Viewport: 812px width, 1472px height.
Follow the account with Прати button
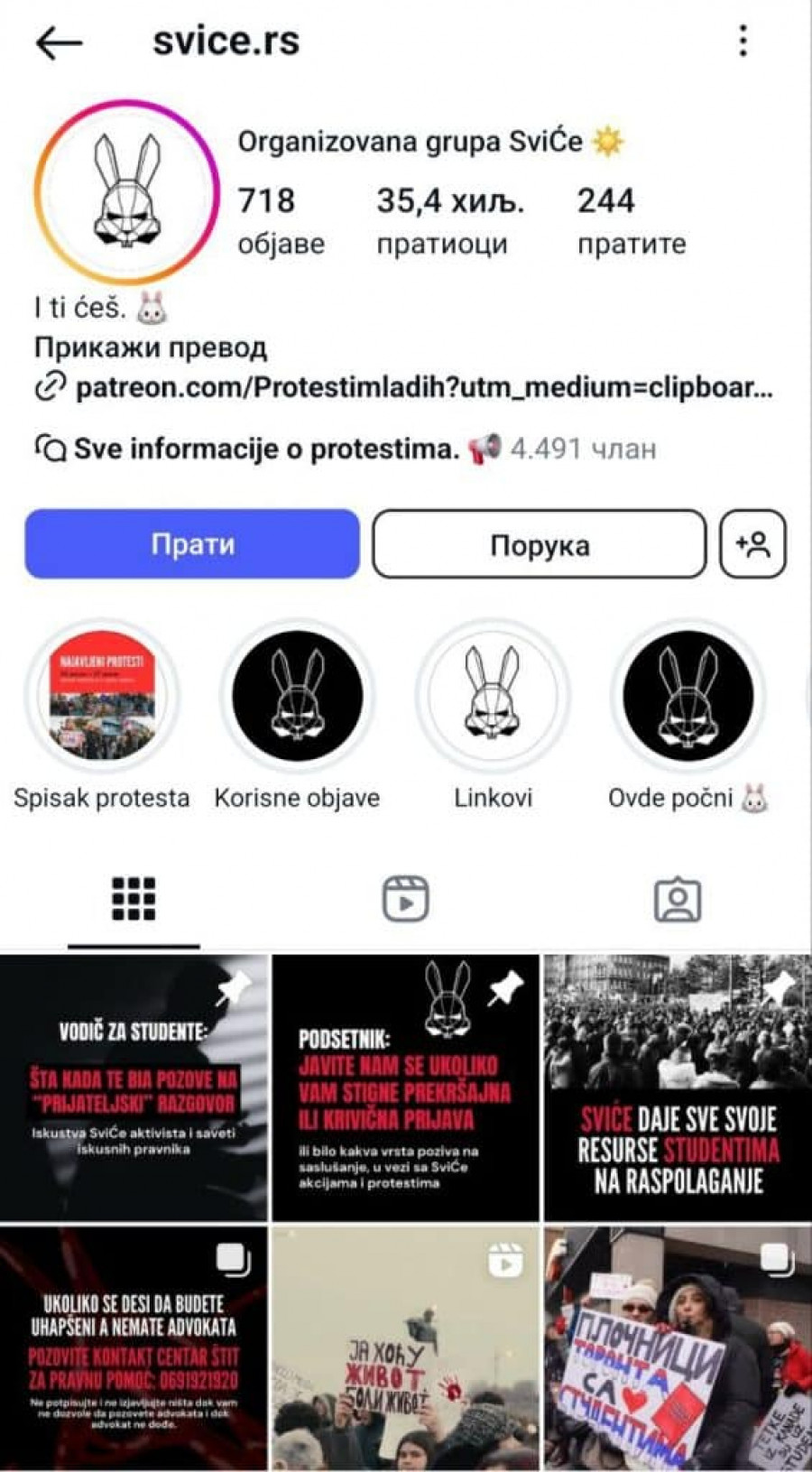192,544
